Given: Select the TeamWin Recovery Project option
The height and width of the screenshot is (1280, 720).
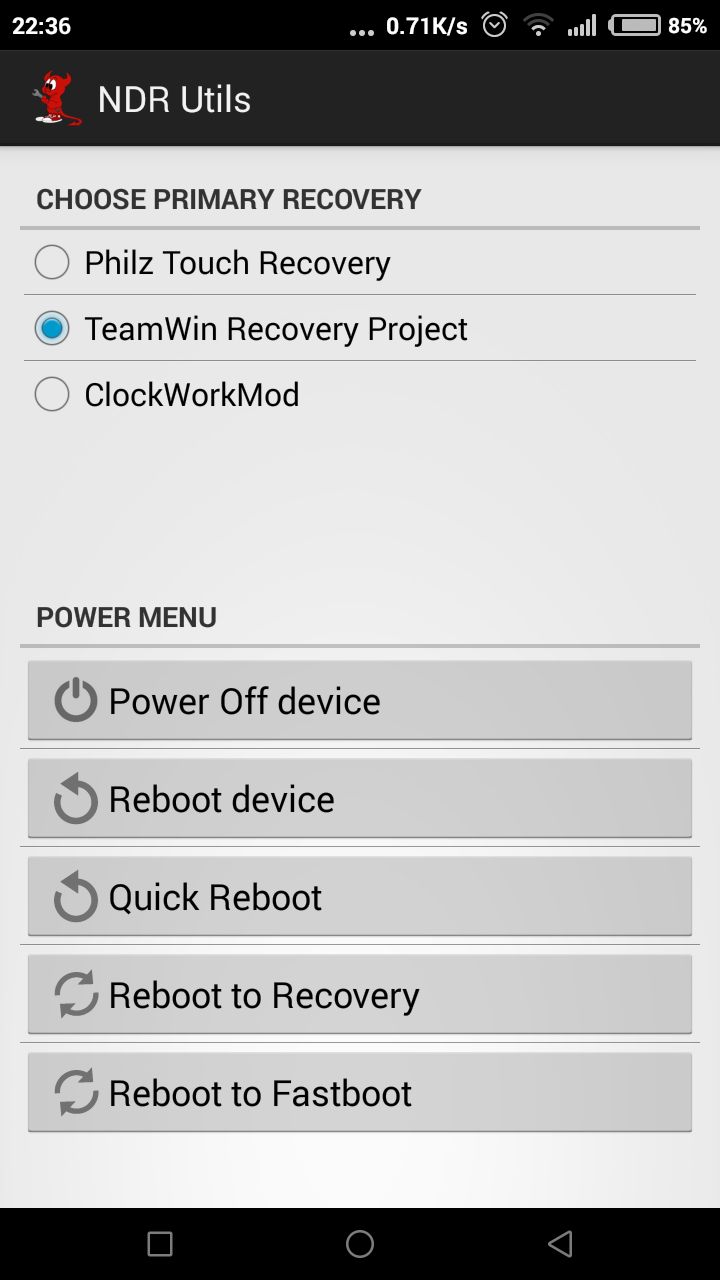Looking at the screenshot, I should click(x=359, y=329).
